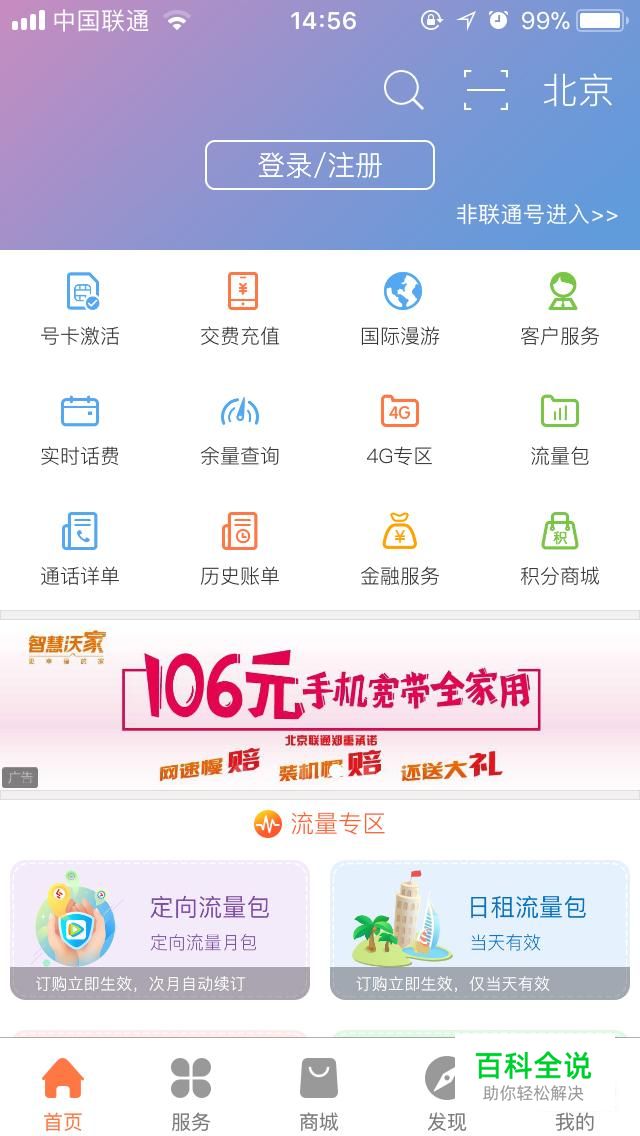Image resolution: width=640 pixels, height=1136 pixels.
Task: Open 流量包
Action: click(x=560, y=429)
